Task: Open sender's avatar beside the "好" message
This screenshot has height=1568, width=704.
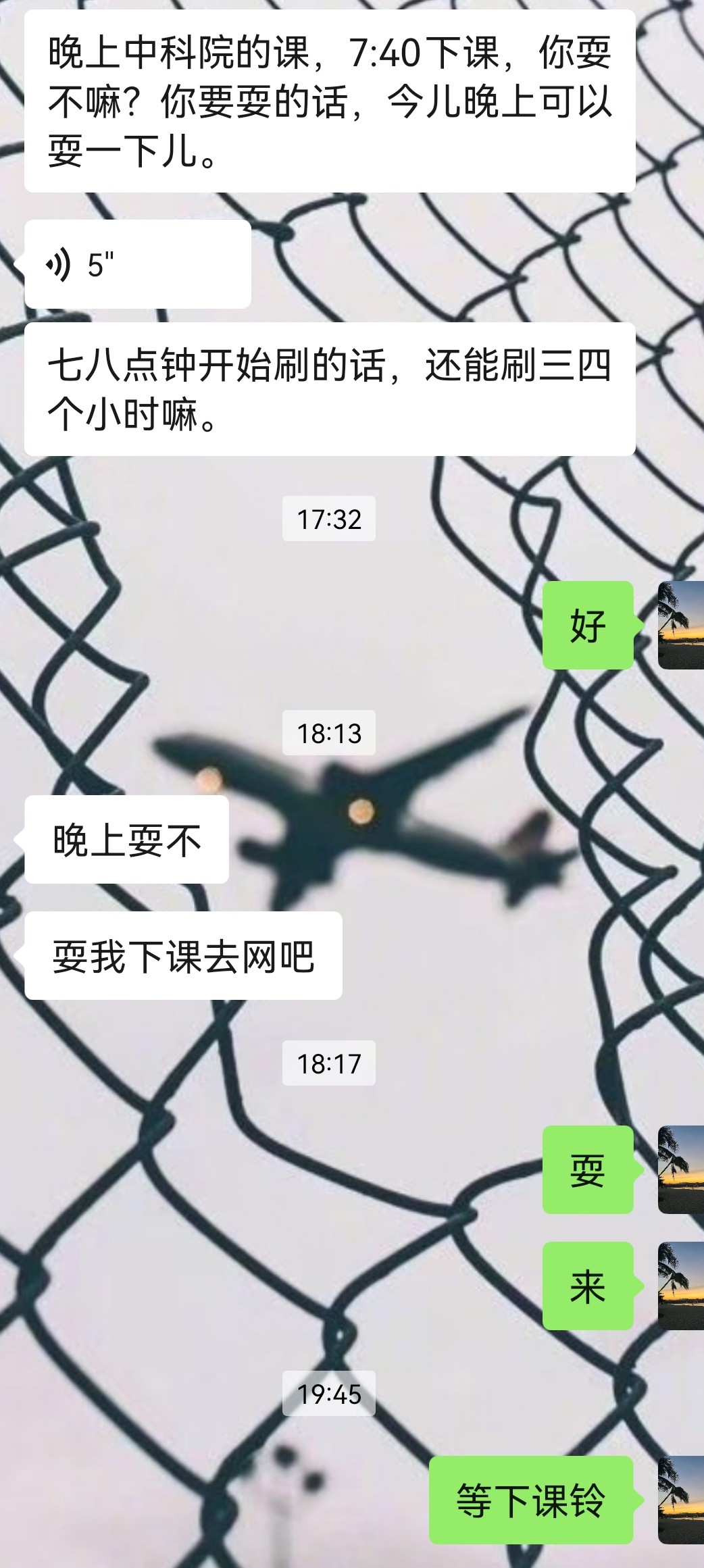Action: [681, 625]
